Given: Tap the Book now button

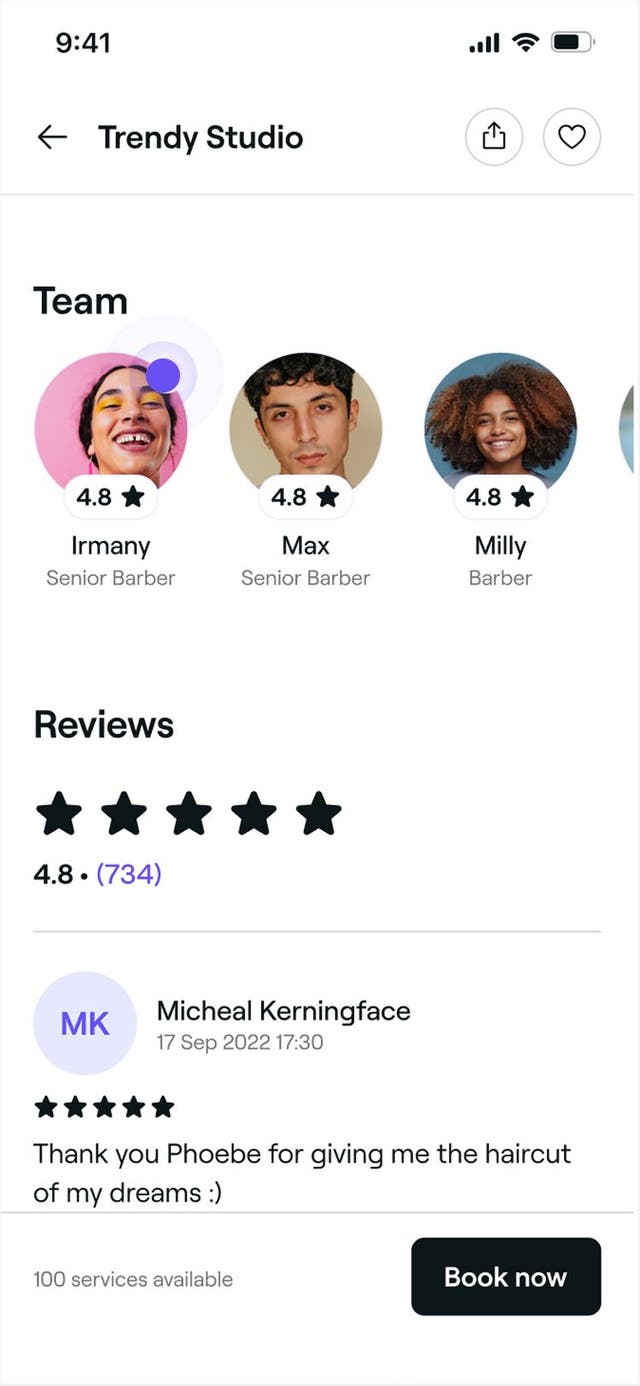Looking at the screenshot, I should (x=505, y=1277).
